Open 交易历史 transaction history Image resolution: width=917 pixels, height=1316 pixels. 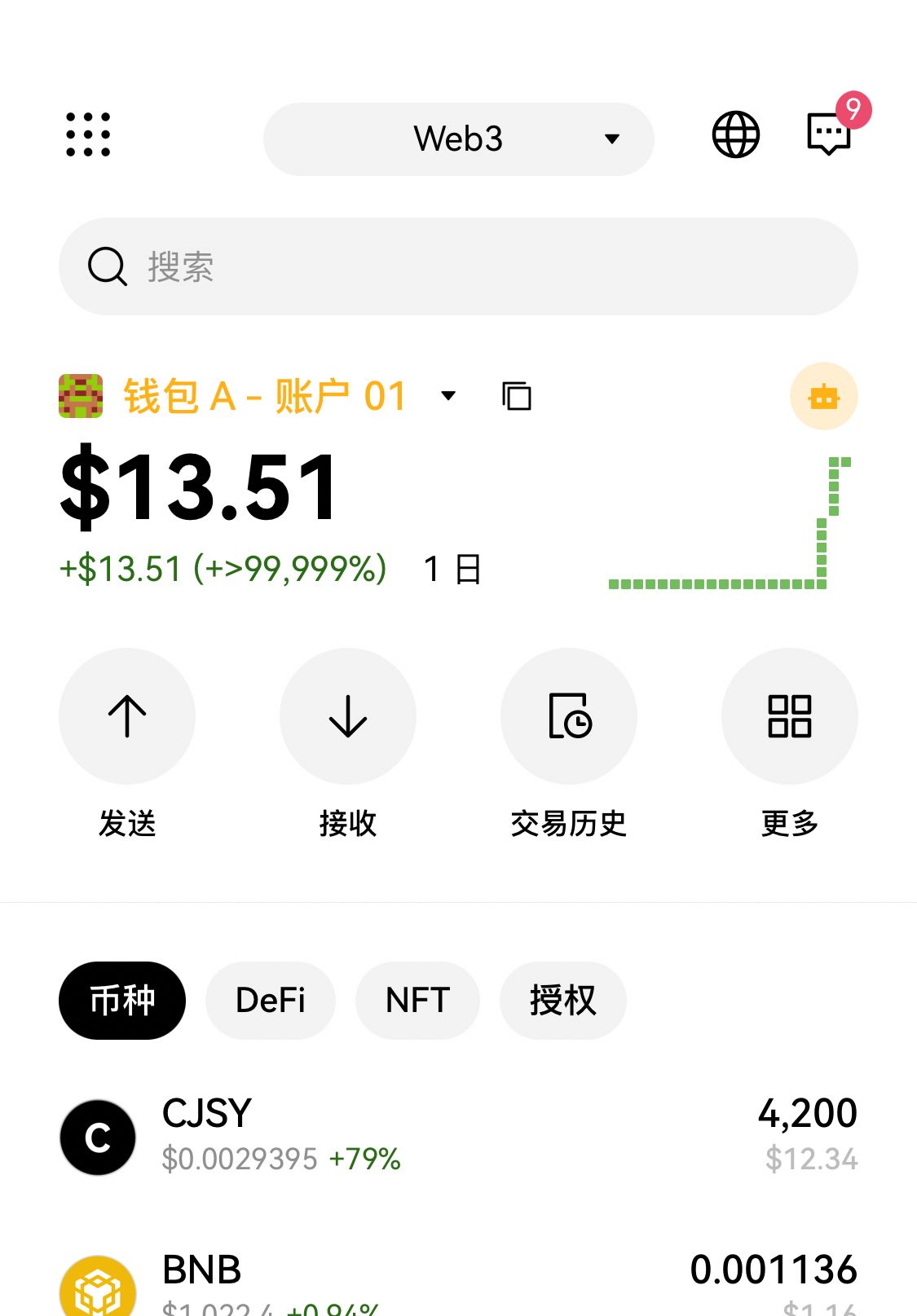(569, 717)
